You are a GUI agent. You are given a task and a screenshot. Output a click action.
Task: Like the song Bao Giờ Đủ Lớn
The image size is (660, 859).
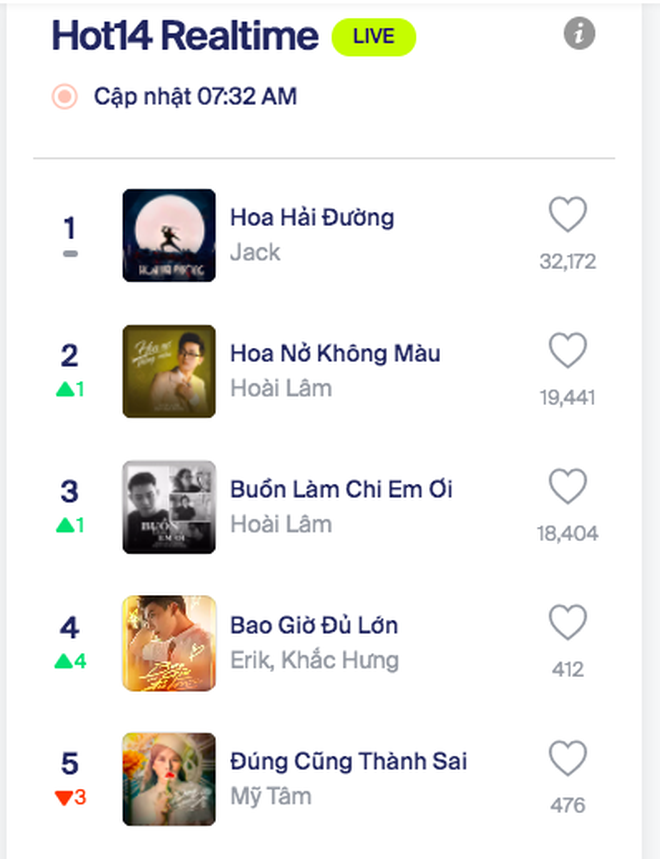568,623
